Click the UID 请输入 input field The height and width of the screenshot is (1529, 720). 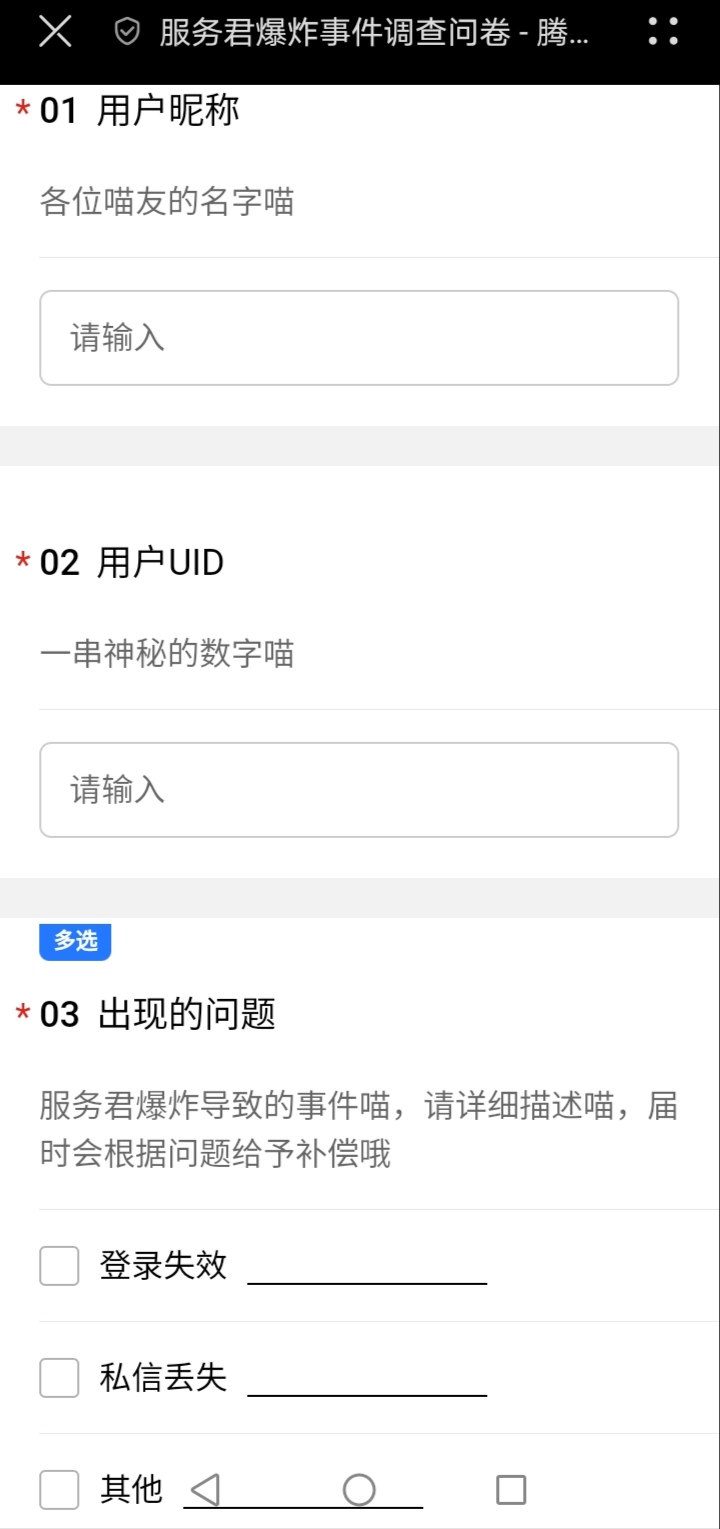pyautogui.click(x=360, y=789)
